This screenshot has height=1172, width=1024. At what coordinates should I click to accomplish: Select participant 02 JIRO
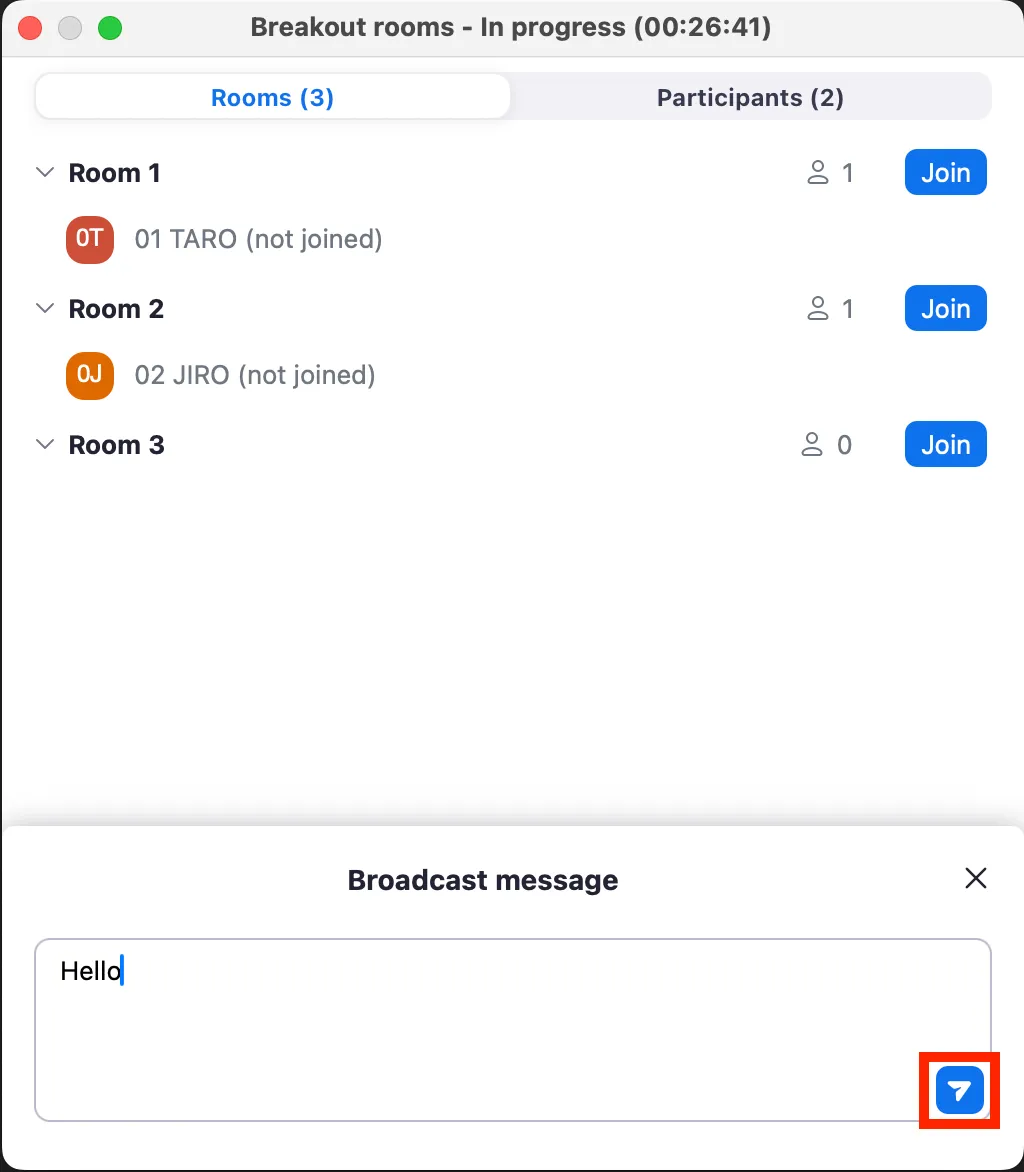(254, 376)
